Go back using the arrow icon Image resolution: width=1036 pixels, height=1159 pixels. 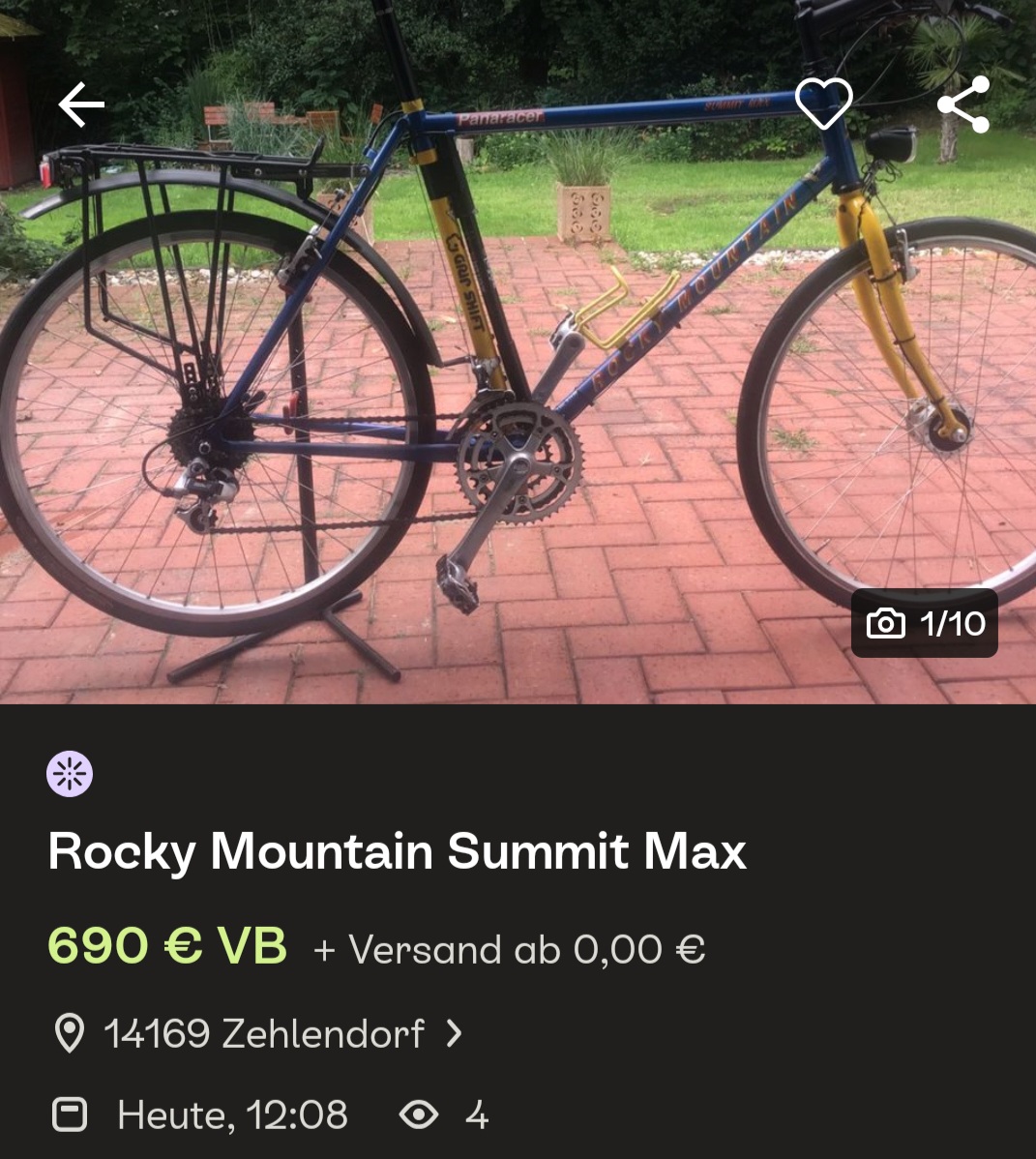pyautogui.click(x=81, y=104)
